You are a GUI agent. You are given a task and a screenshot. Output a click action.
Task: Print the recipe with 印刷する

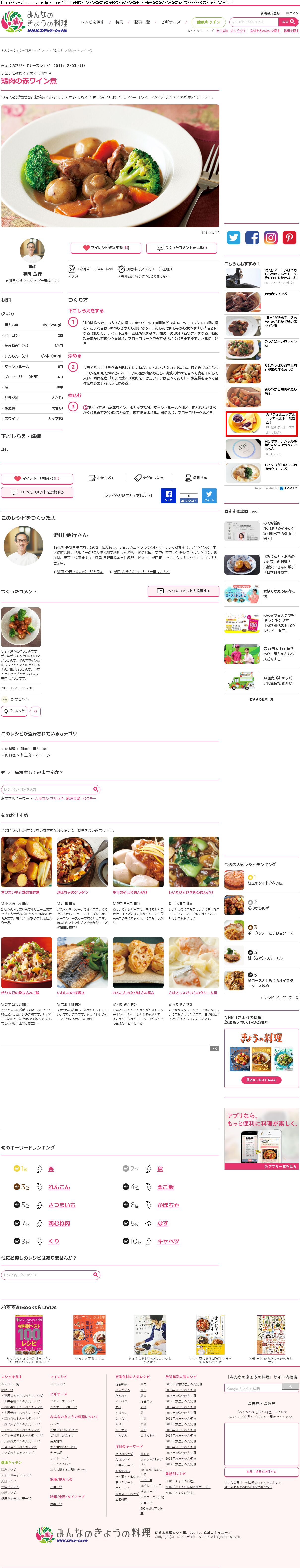click(x=196, y=478)
